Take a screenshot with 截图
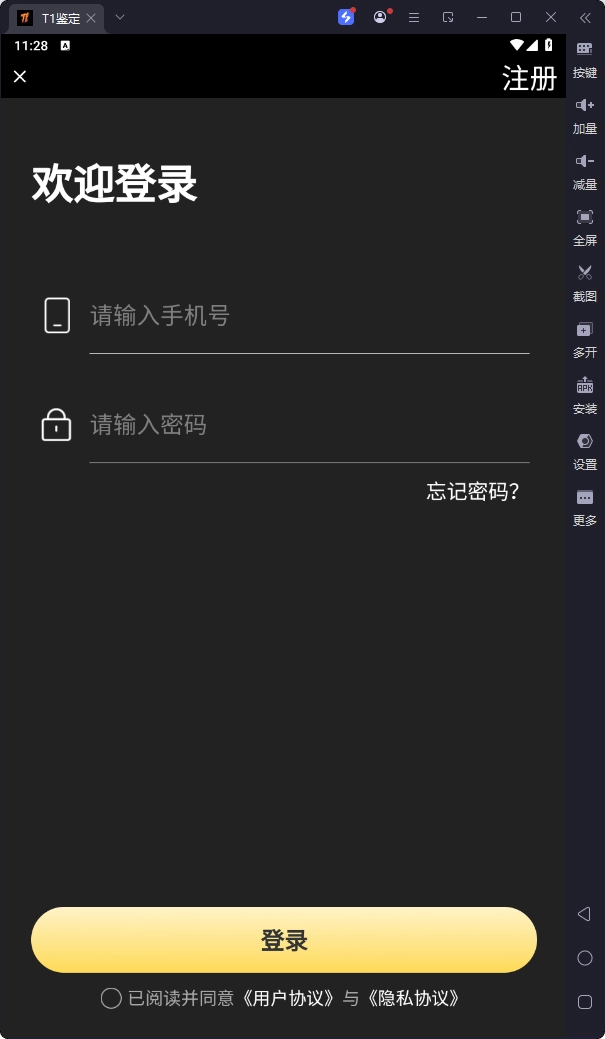Screen dimensions: 605x1039 (585, 280)
